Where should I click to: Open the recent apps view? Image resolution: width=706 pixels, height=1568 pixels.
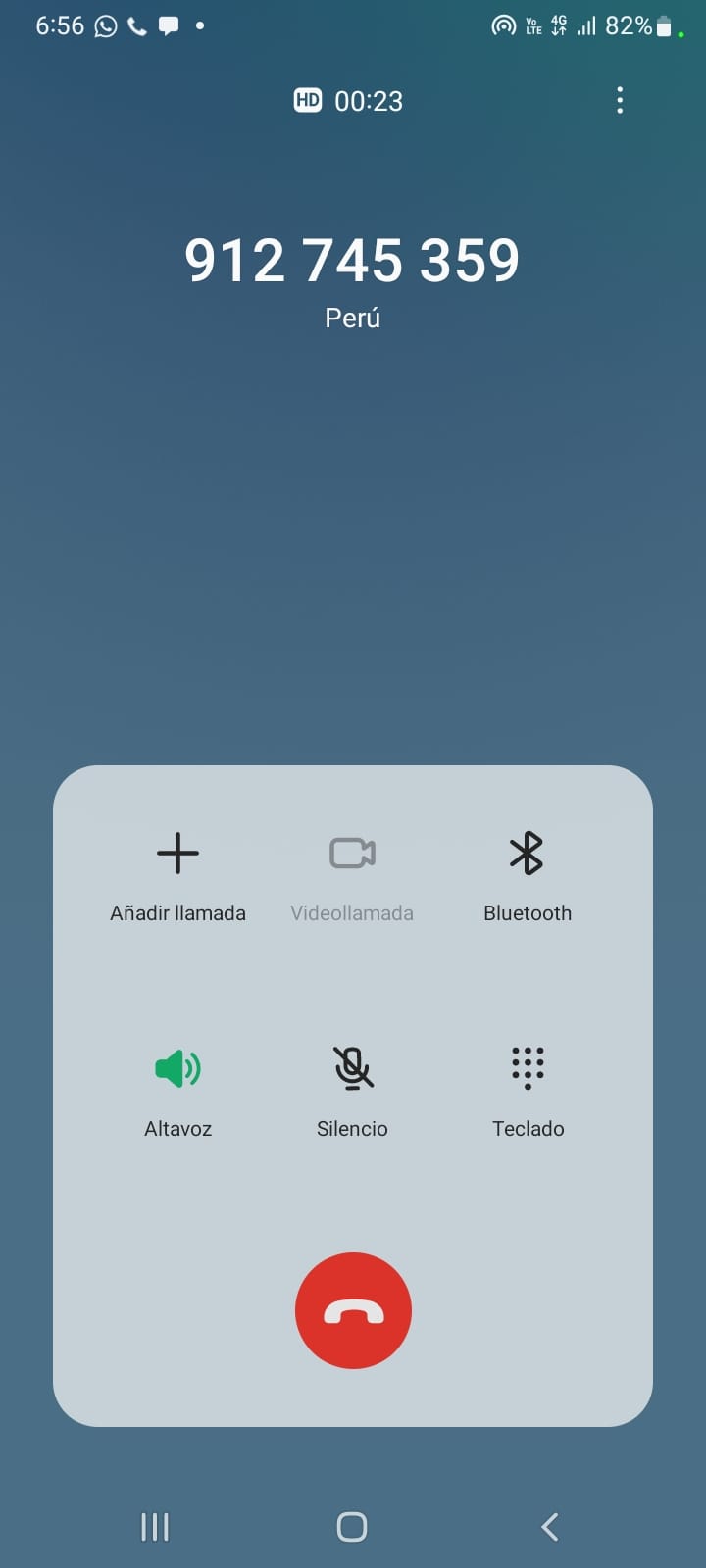(x=155, y=1526)
